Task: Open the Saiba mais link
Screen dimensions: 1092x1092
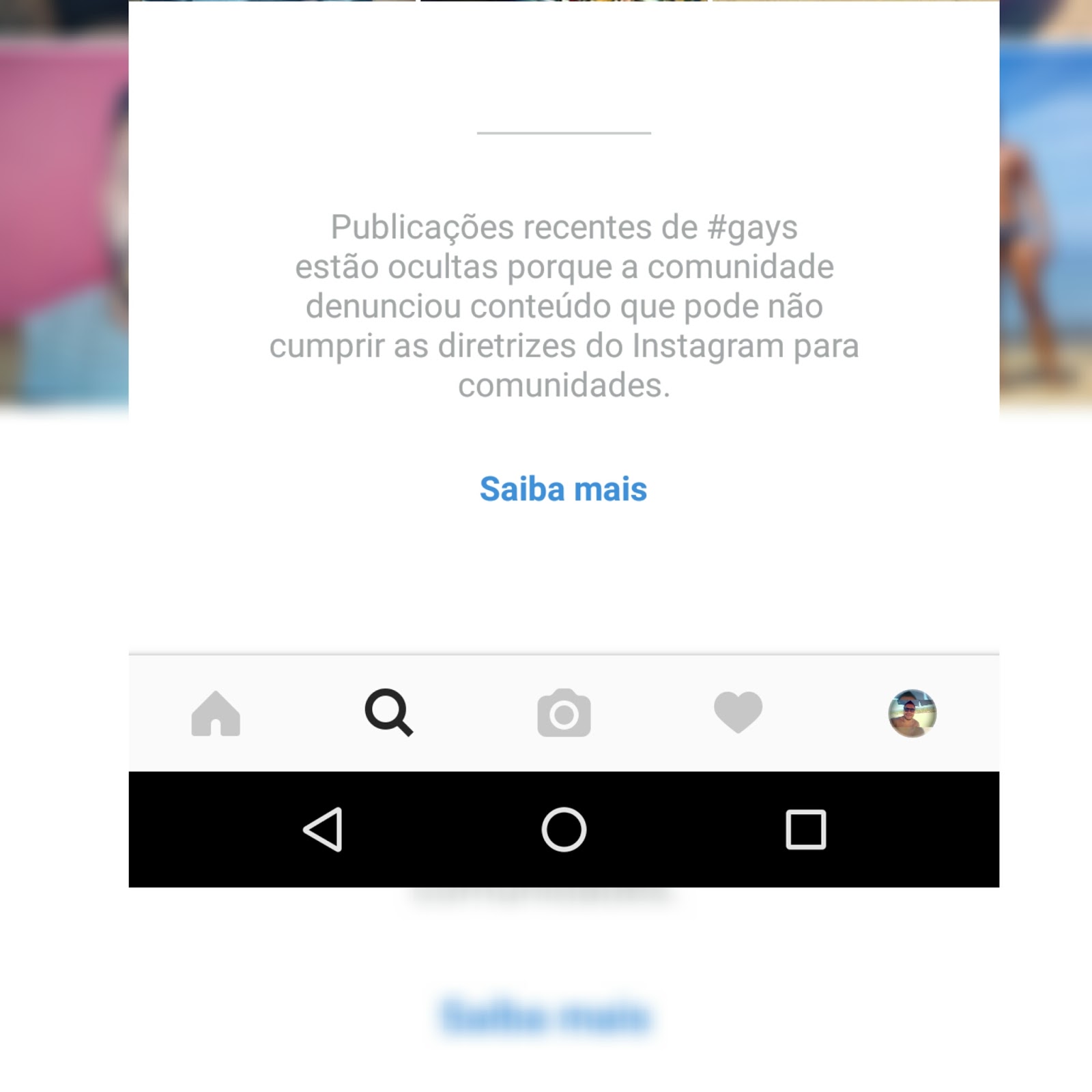Action: (563, 489)
